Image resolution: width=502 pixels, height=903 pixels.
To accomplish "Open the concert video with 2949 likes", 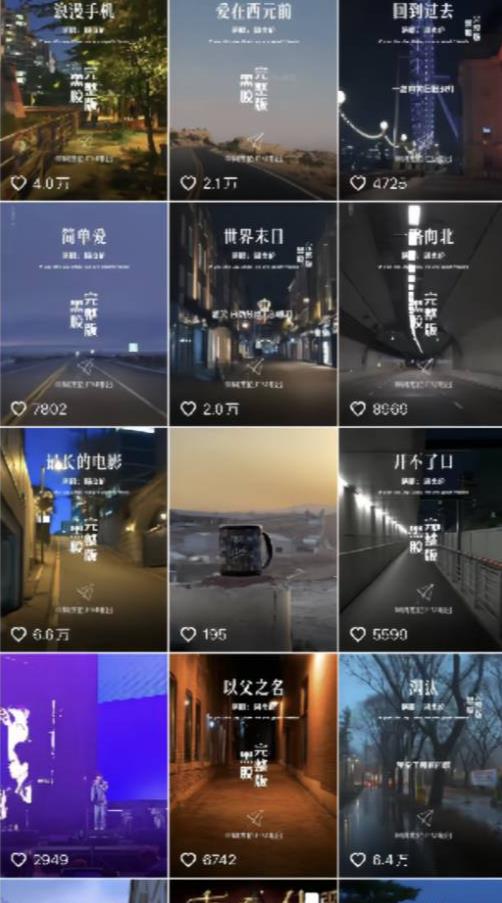I will (x=83, y=765).
